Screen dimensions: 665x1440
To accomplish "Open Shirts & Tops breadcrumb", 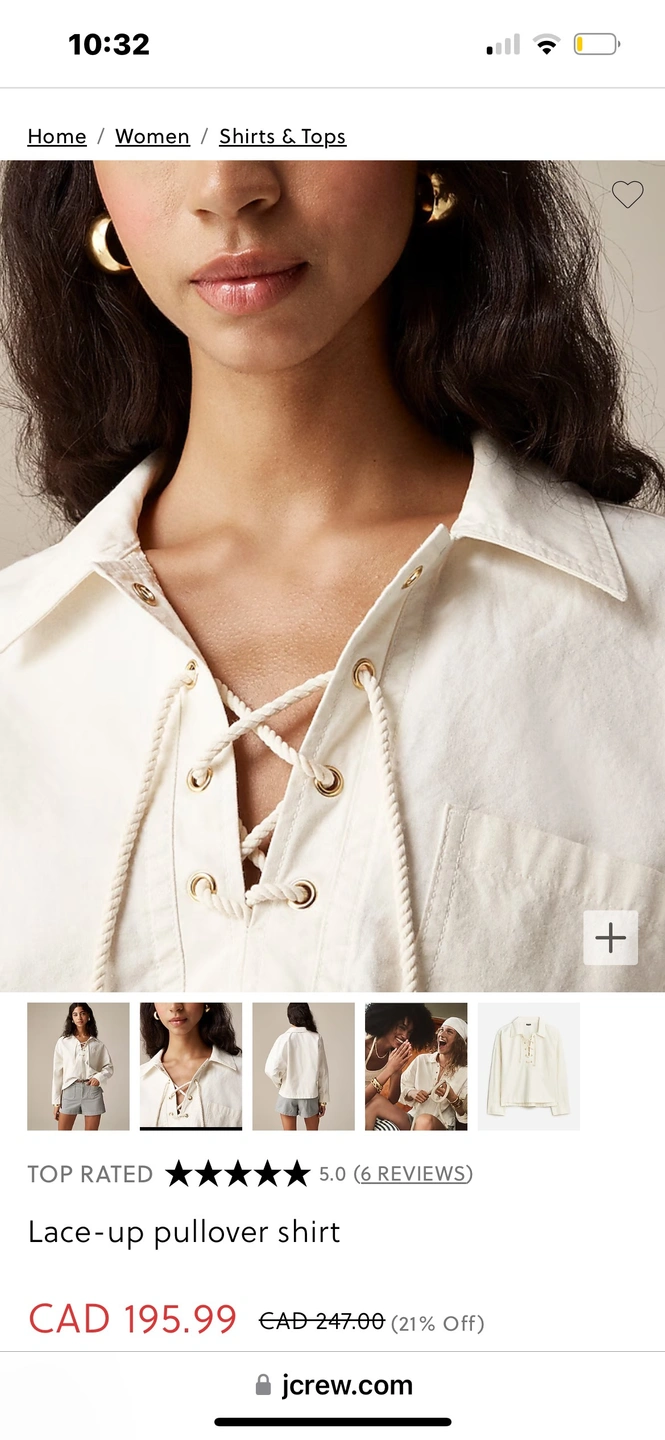I will click(282, 137).
